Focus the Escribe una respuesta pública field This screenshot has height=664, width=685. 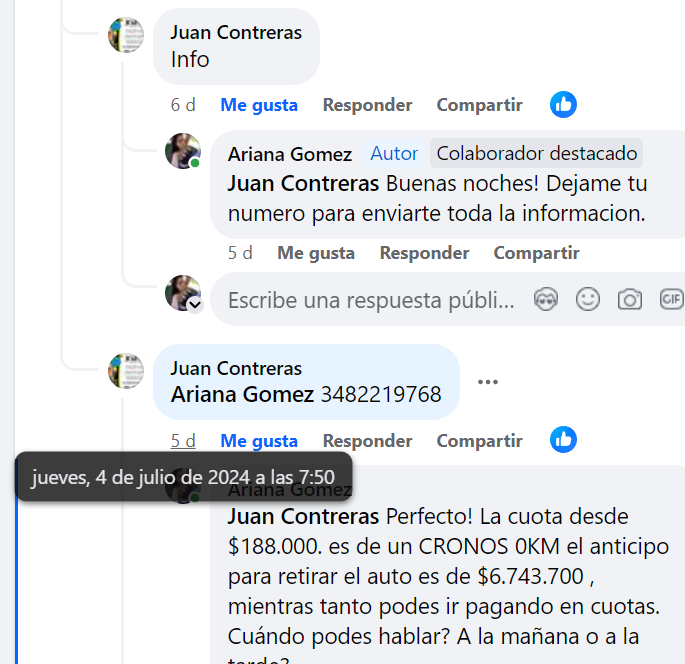pos(370,300)
